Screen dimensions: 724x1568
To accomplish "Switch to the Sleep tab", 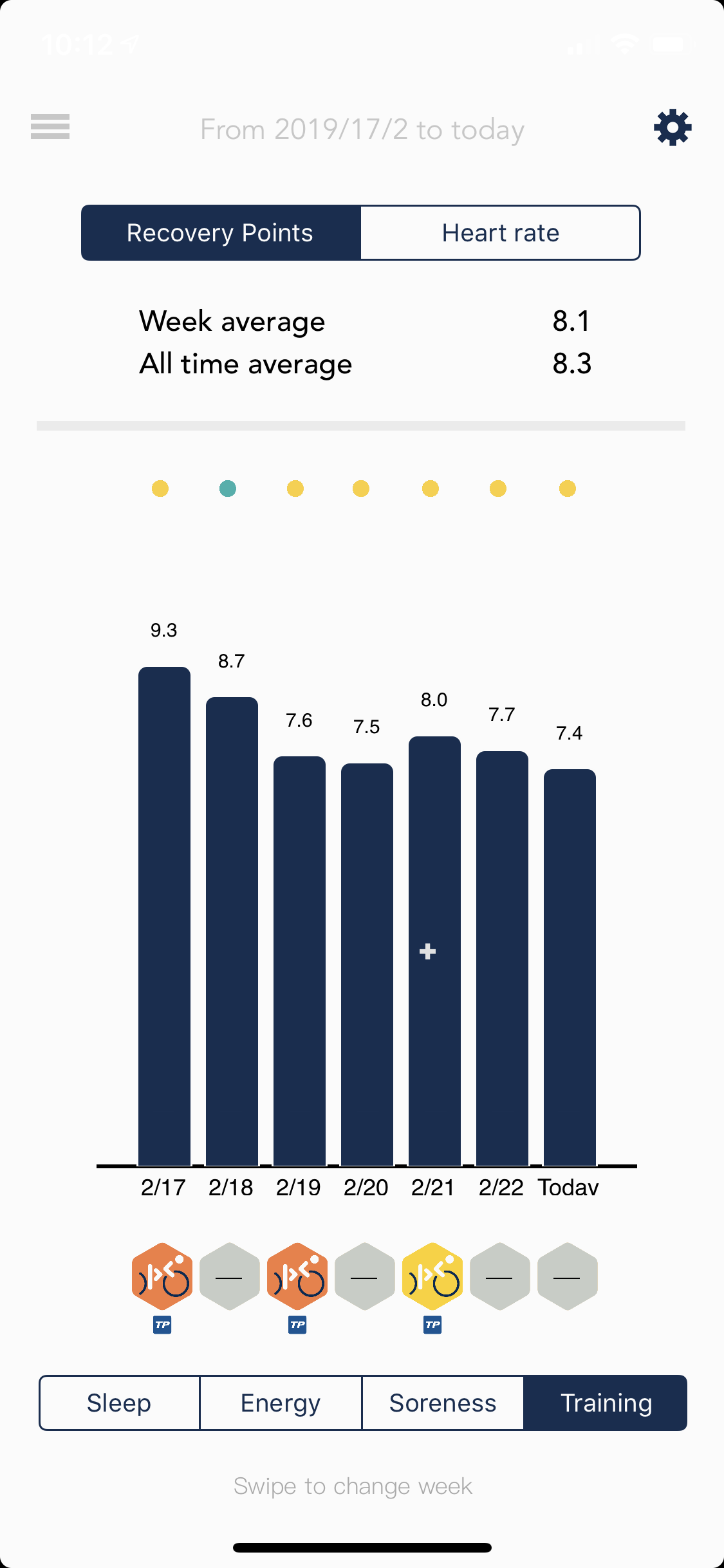I will 120,1403.
